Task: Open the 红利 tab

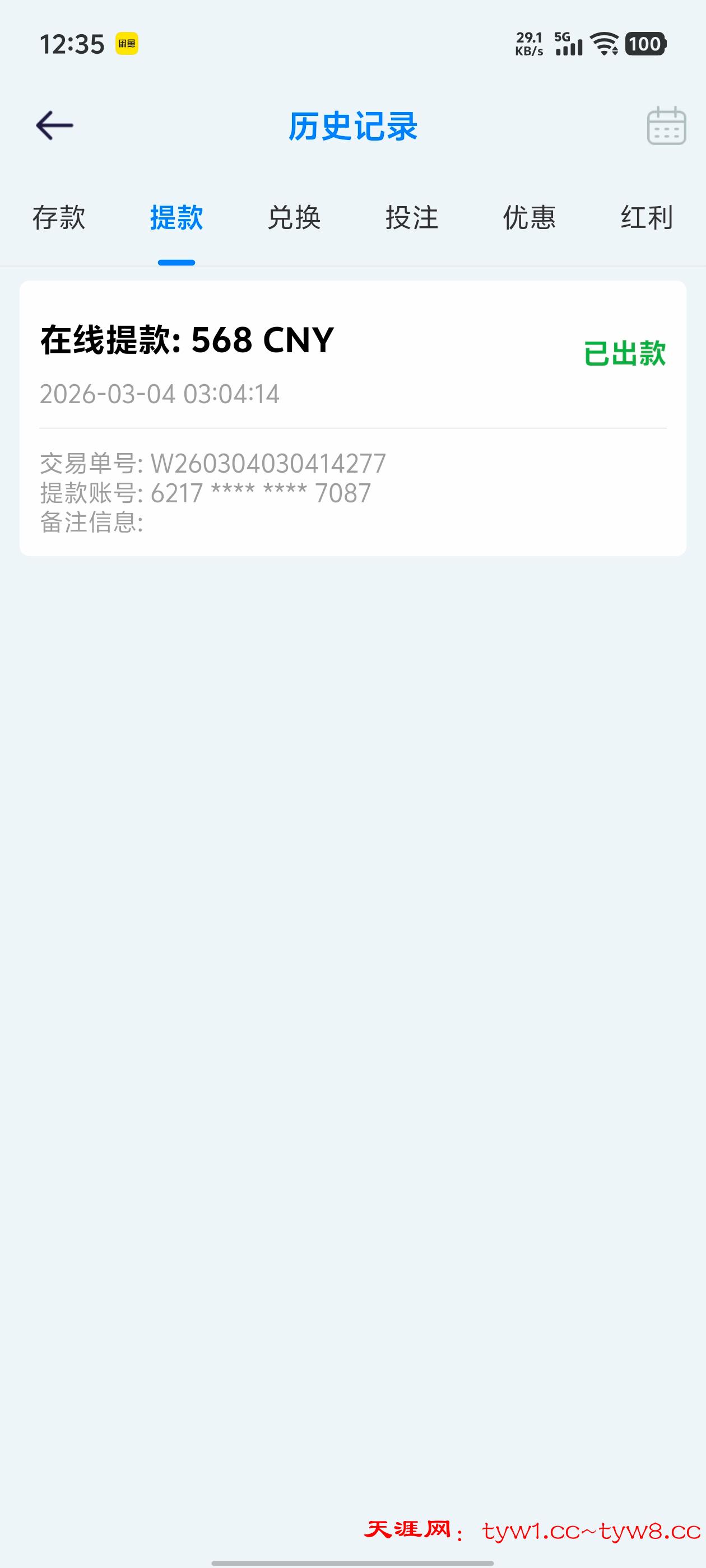Action: (646, 218)
